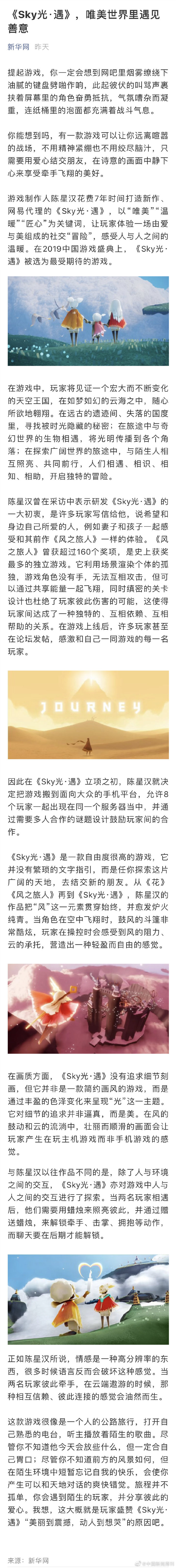
Task: View the image of two characters holding candles
Action: 88,1289
